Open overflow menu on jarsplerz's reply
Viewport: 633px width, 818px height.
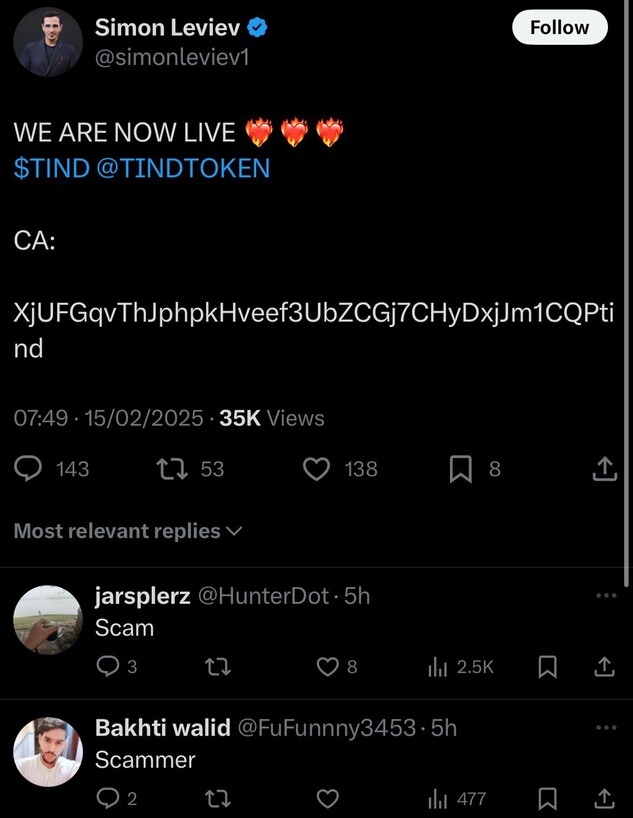click(x=606, y=596)
